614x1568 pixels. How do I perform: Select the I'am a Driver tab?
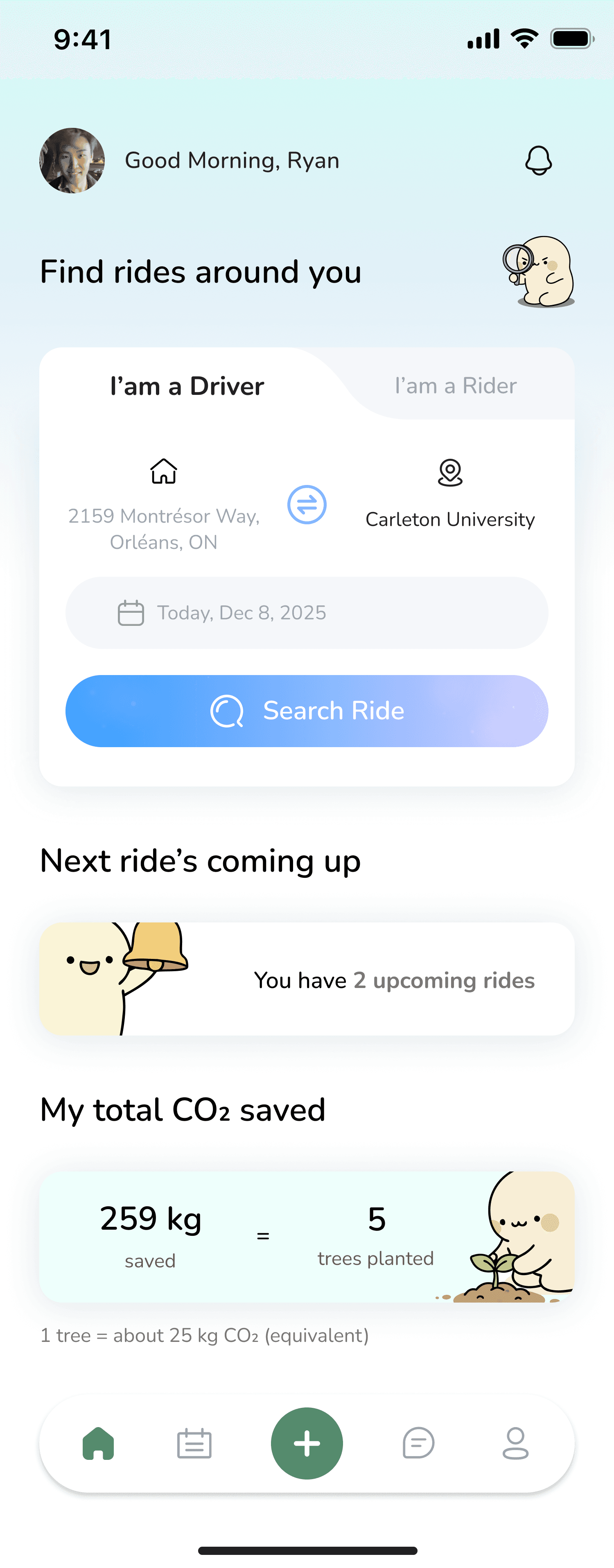(187, 386)
